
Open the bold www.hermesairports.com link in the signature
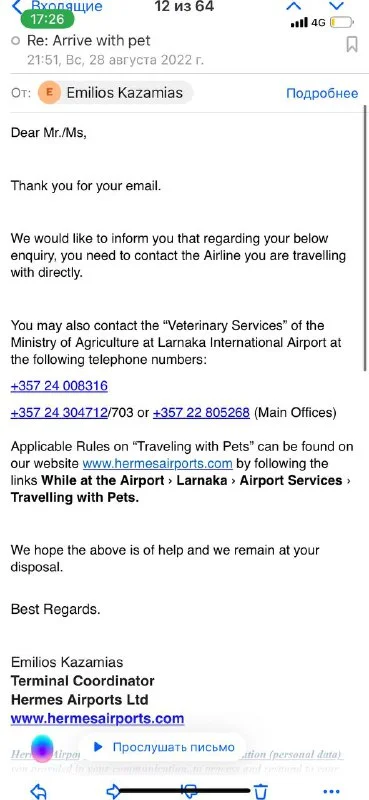point(97,719)
